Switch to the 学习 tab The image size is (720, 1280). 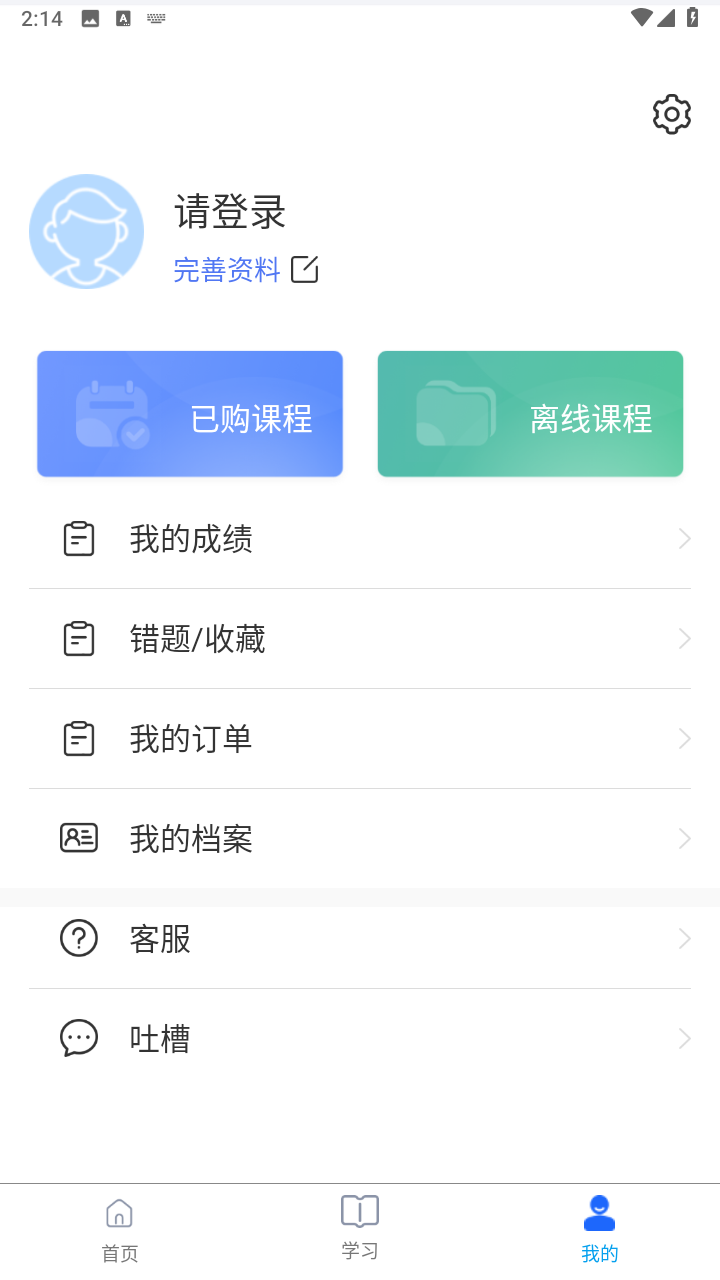(360, 1229)
